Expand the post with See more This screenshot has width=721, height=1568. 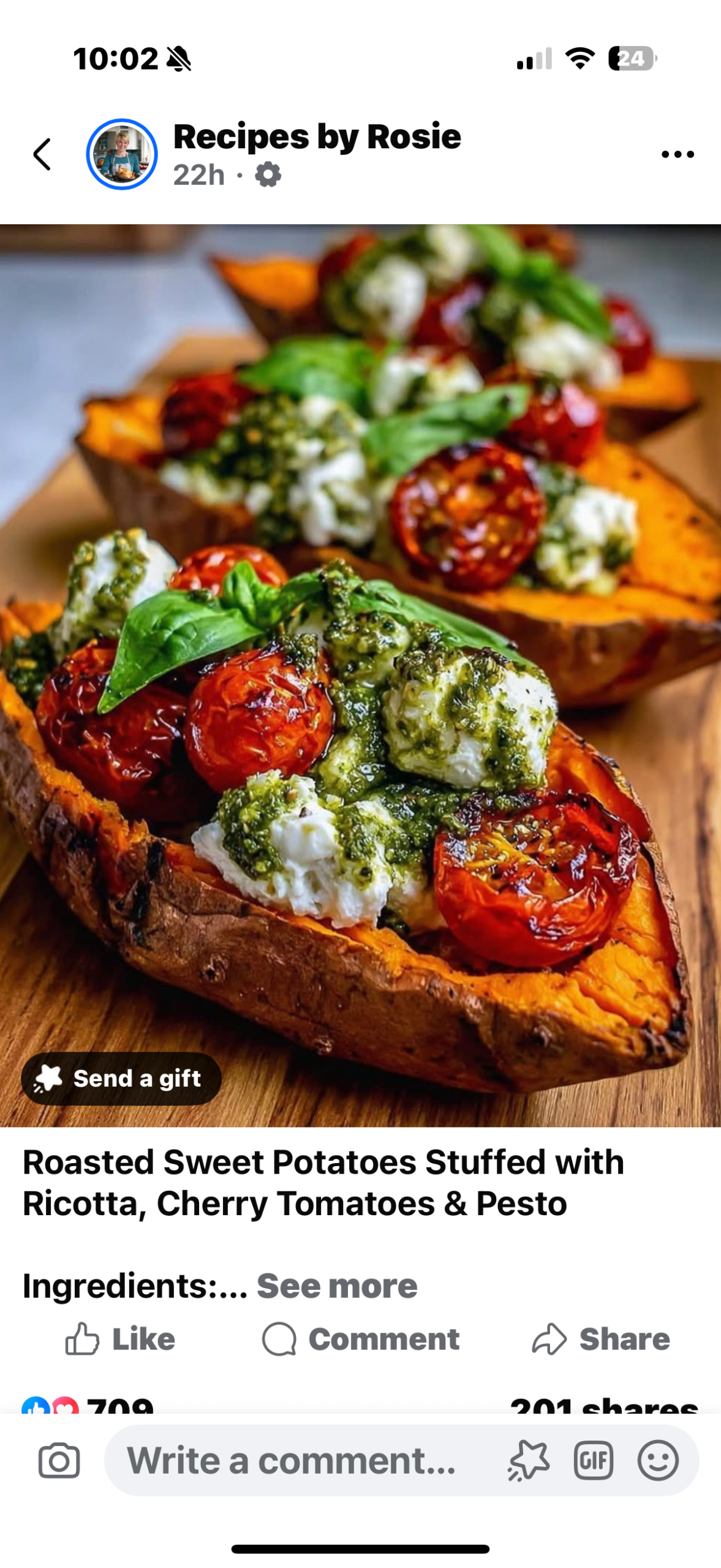click(336, 1285)
